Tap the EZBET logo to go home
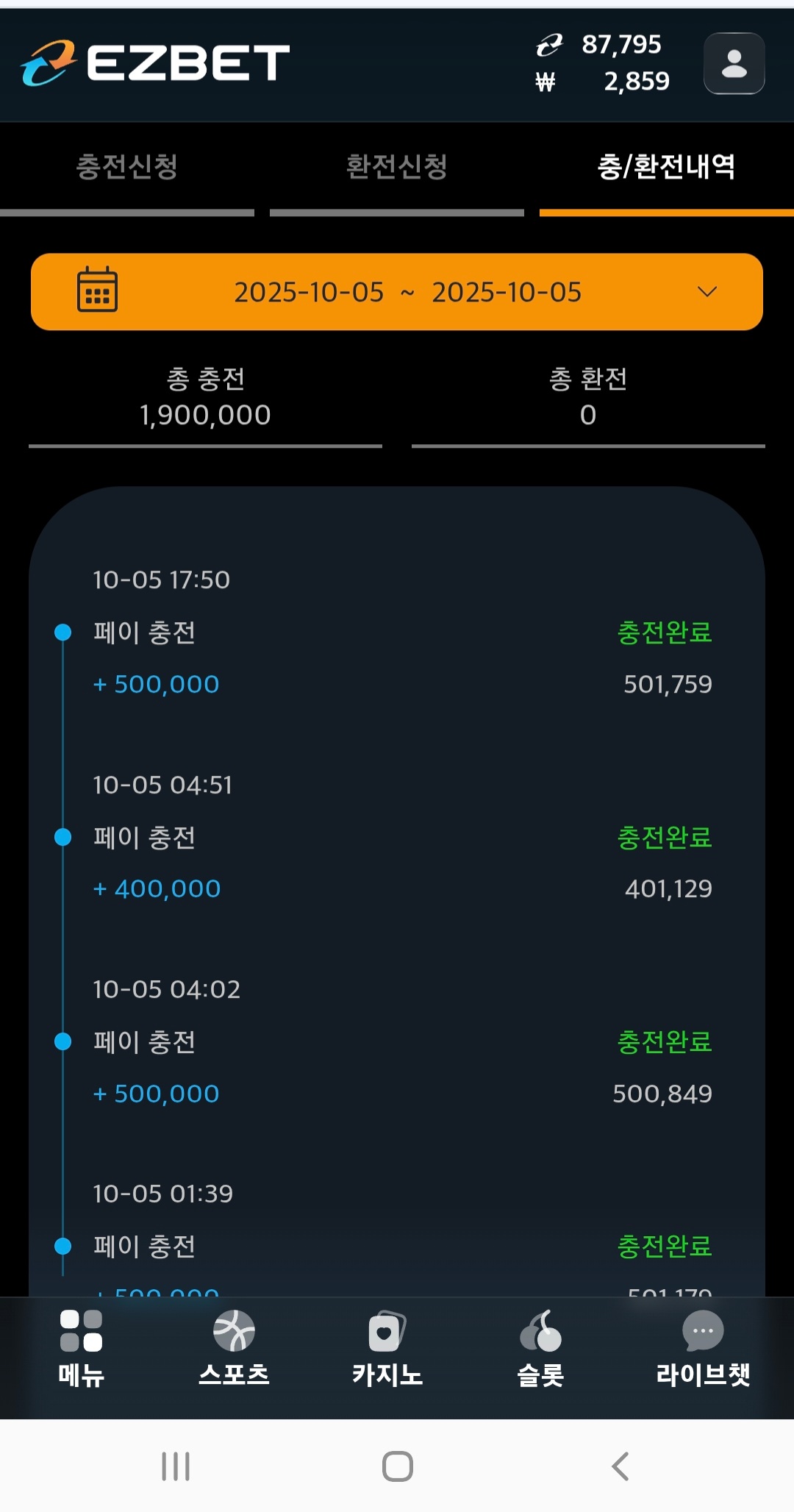 coord(155,63)
